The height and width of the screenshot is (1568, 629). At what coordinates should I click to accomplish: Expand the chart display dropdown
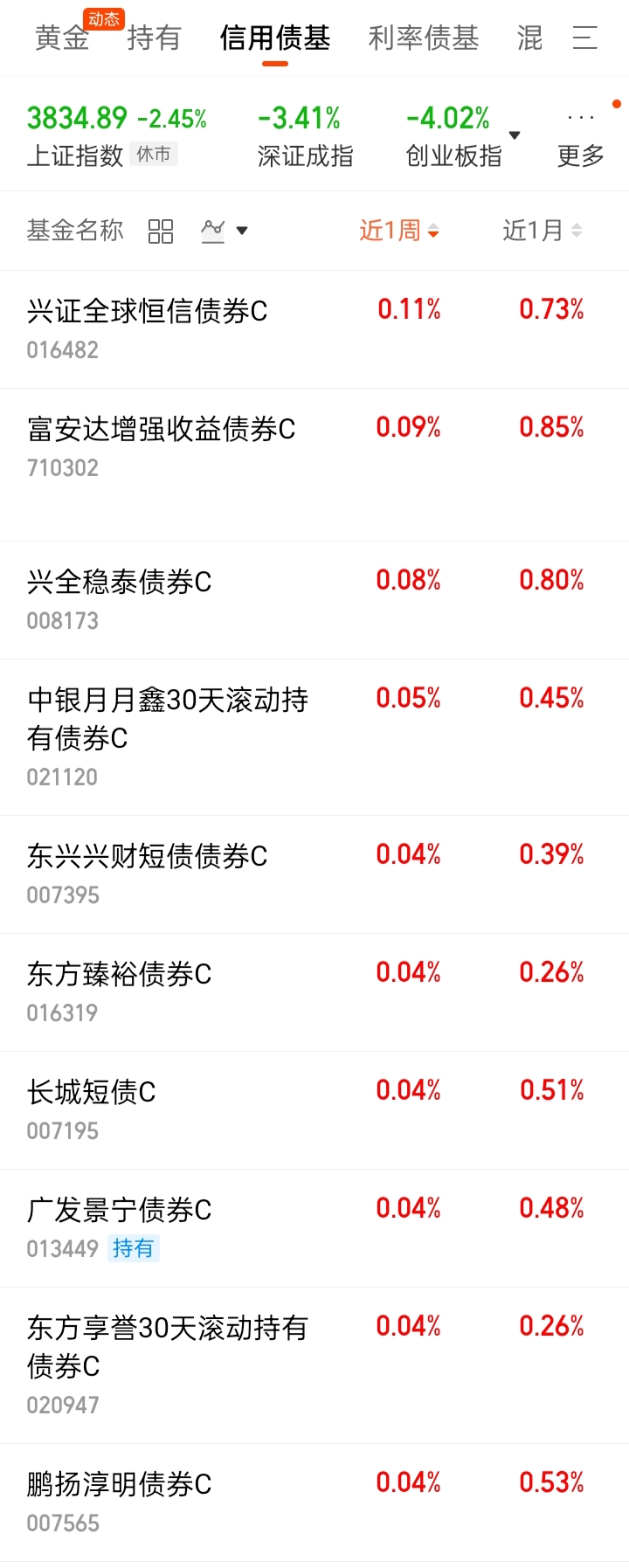tap(225, 231)
